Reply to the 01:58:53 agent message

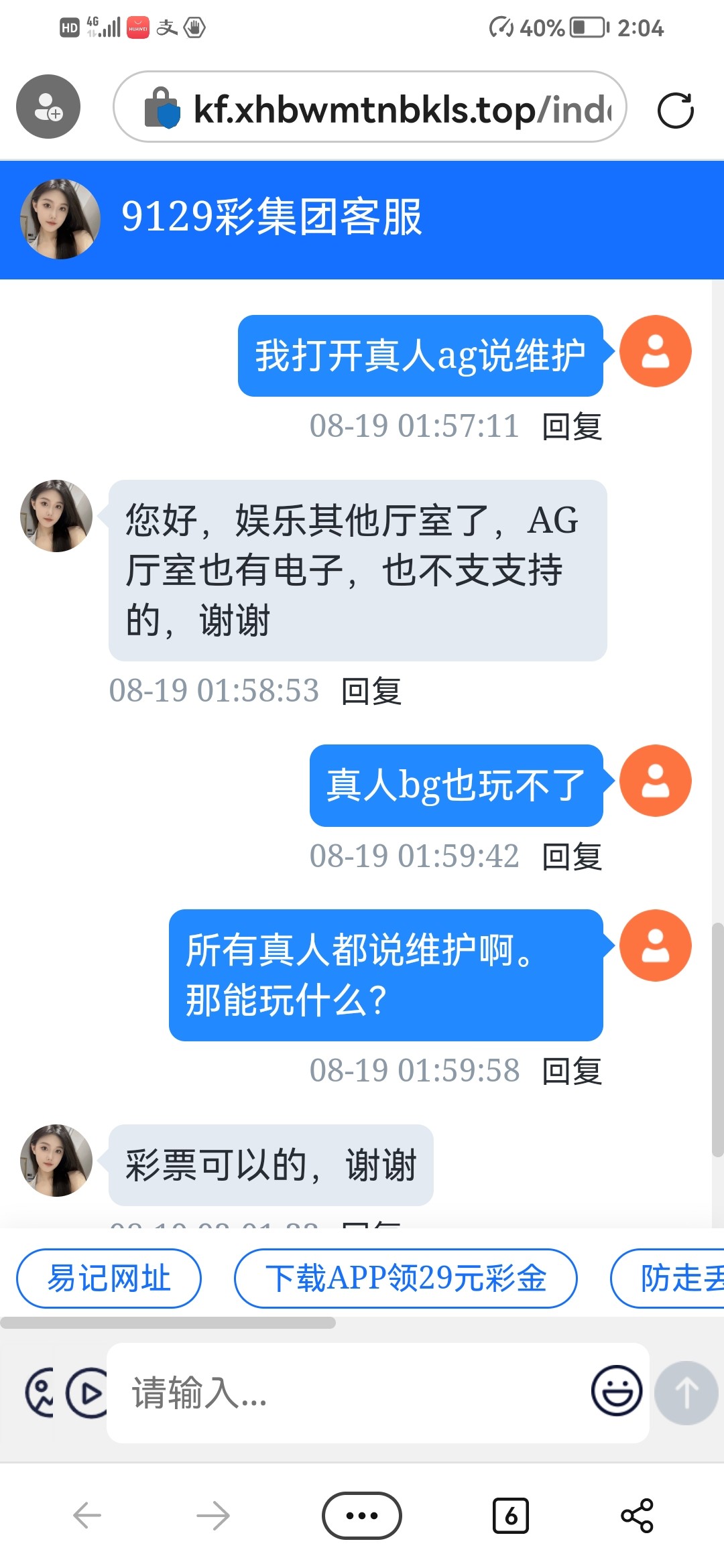point(371,692)
